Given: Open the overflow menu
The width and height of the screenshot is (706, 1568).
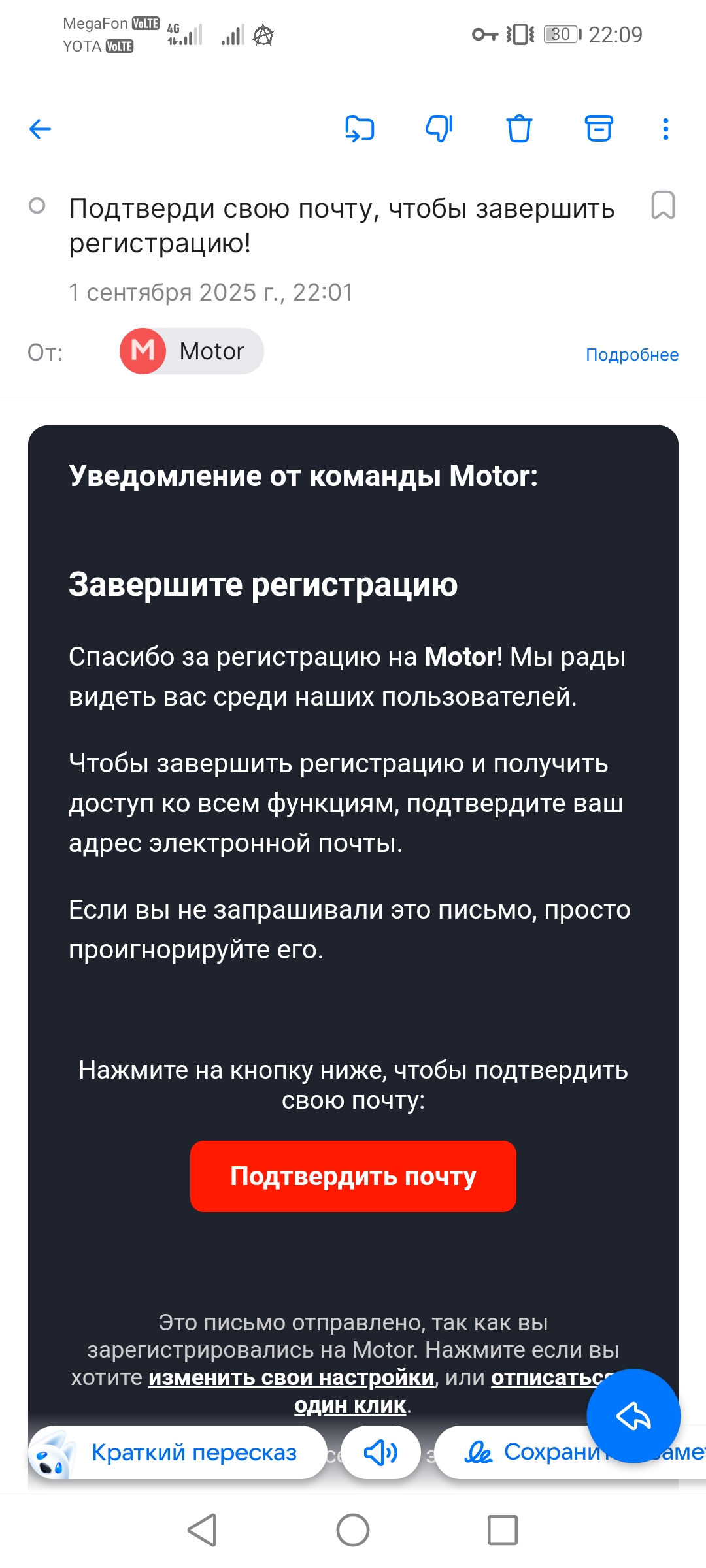Looking at the screenshot, I should [x=665, y=129].
